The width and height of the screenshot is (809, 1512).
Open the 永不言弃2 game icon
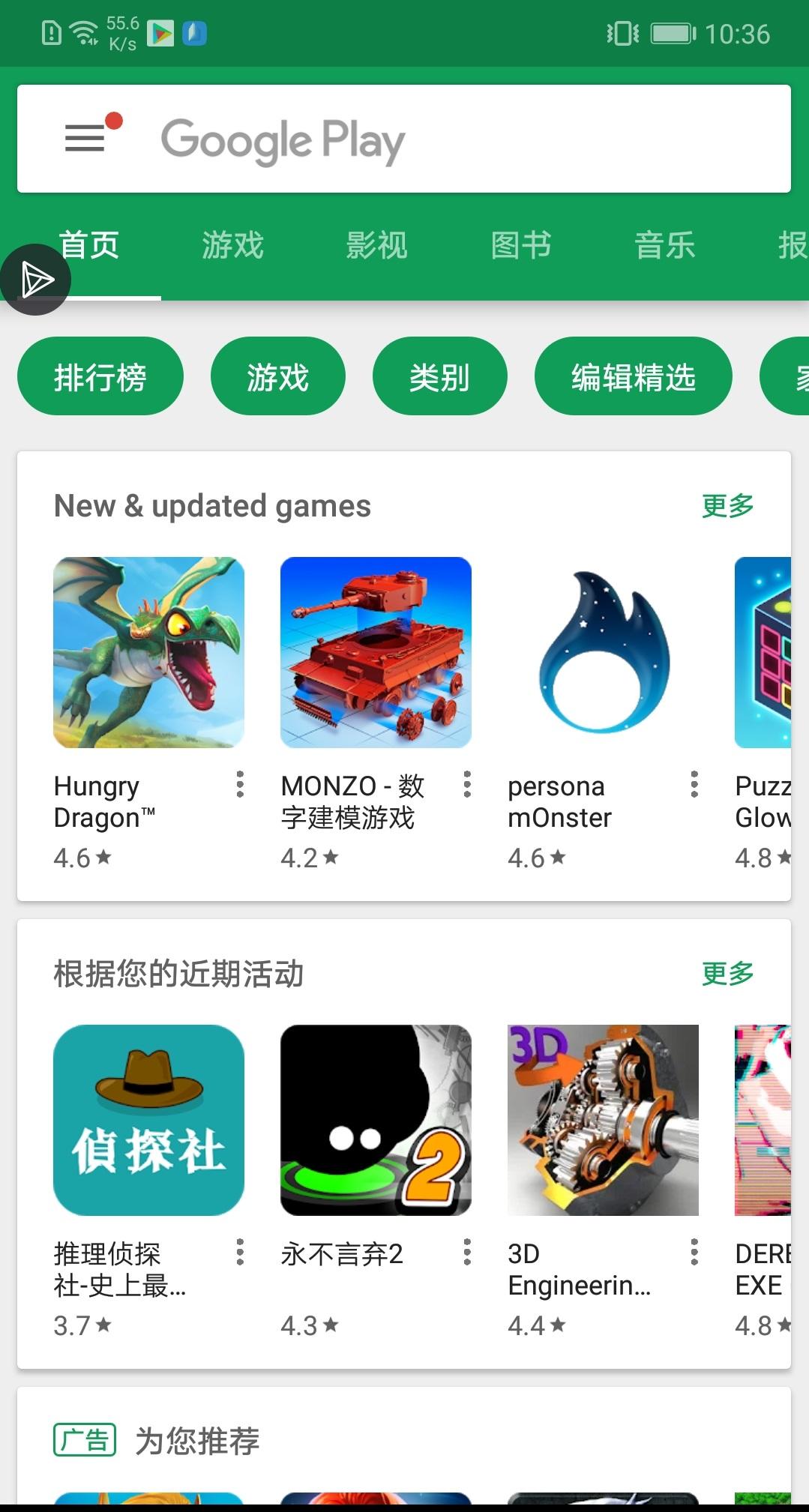coord(375,1121)
